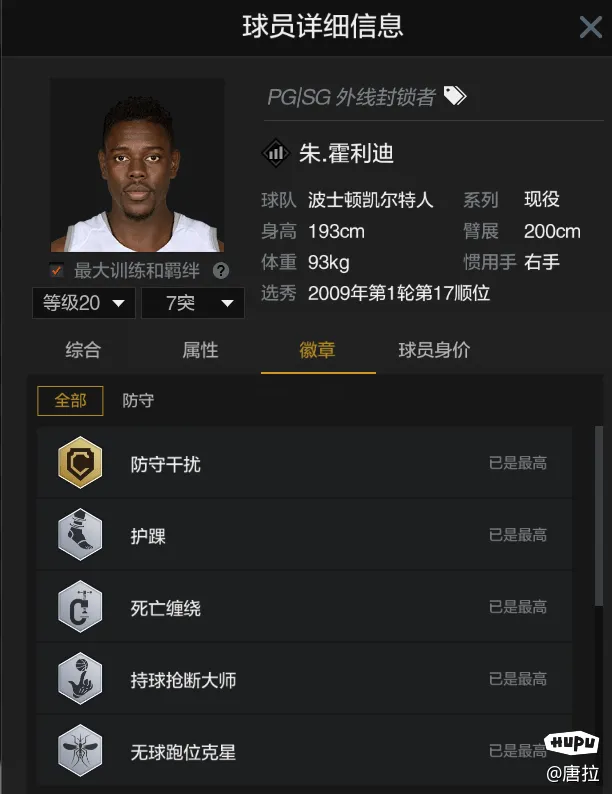The image size is (612, 794).
Task: Open the 死亡缠绕 badge row
Action: [305, 607]
